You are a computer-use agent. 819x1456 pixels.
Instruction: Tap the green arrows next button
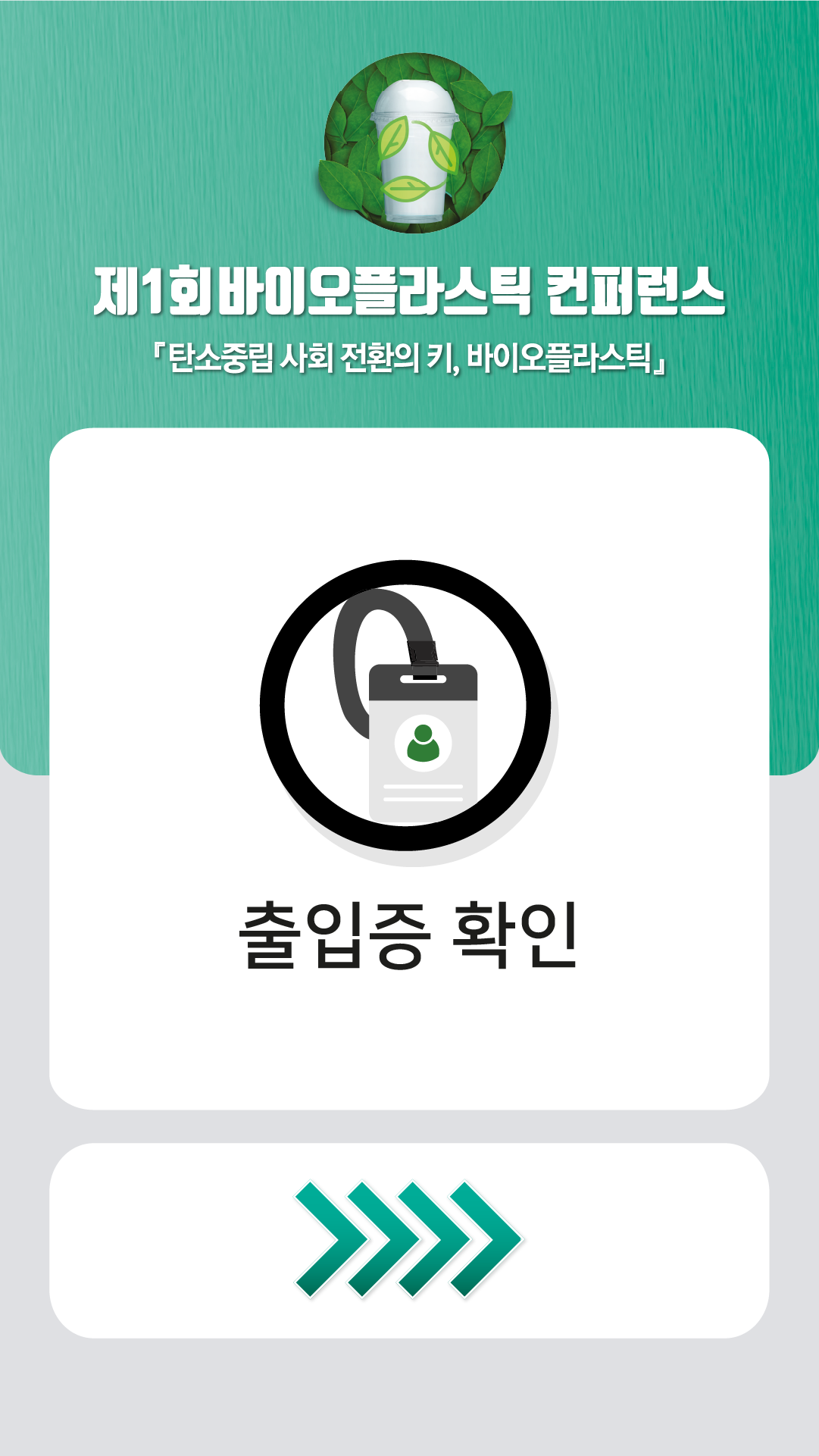coord(409,1240)
